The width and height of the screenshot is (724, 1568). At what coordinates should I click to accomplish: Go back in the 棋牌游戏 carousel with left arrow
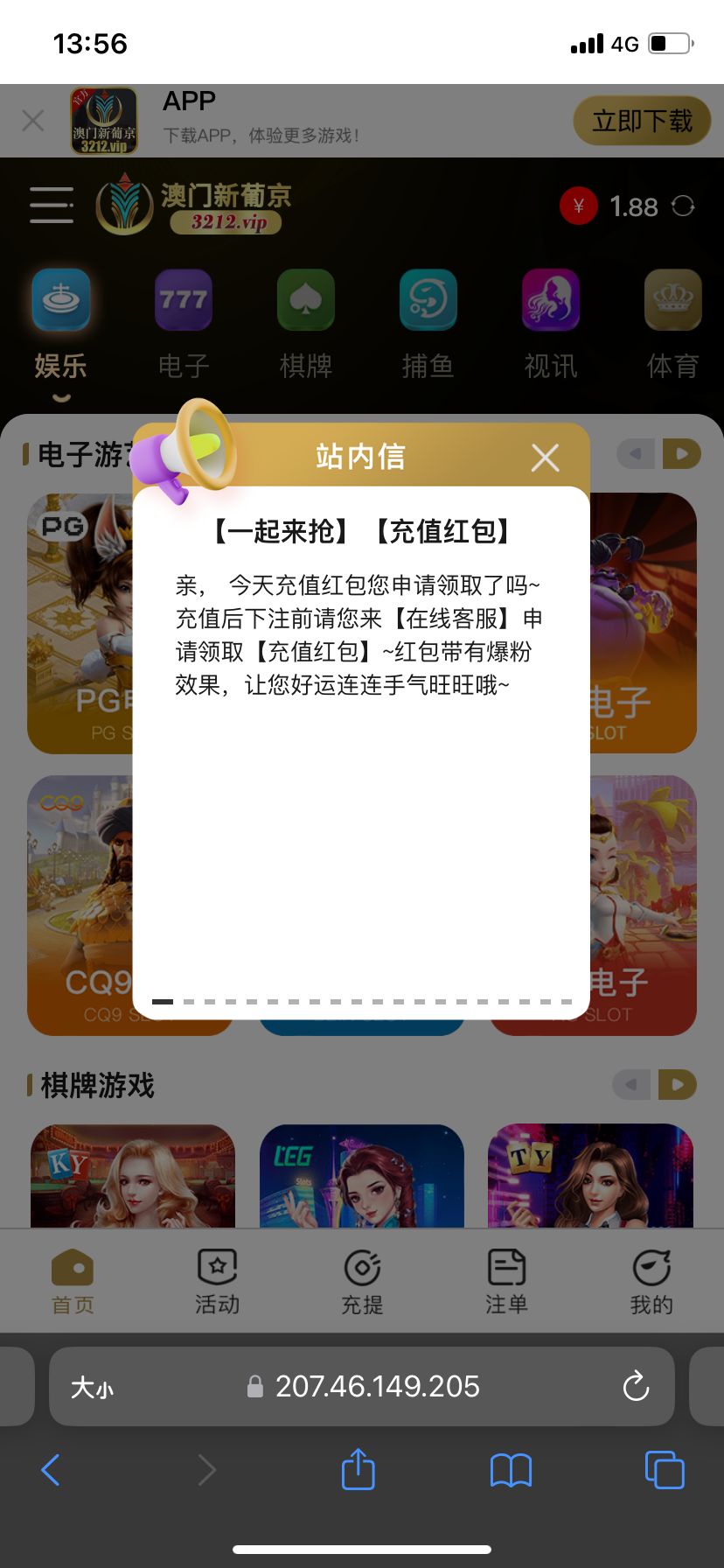tap(630, 1083)
